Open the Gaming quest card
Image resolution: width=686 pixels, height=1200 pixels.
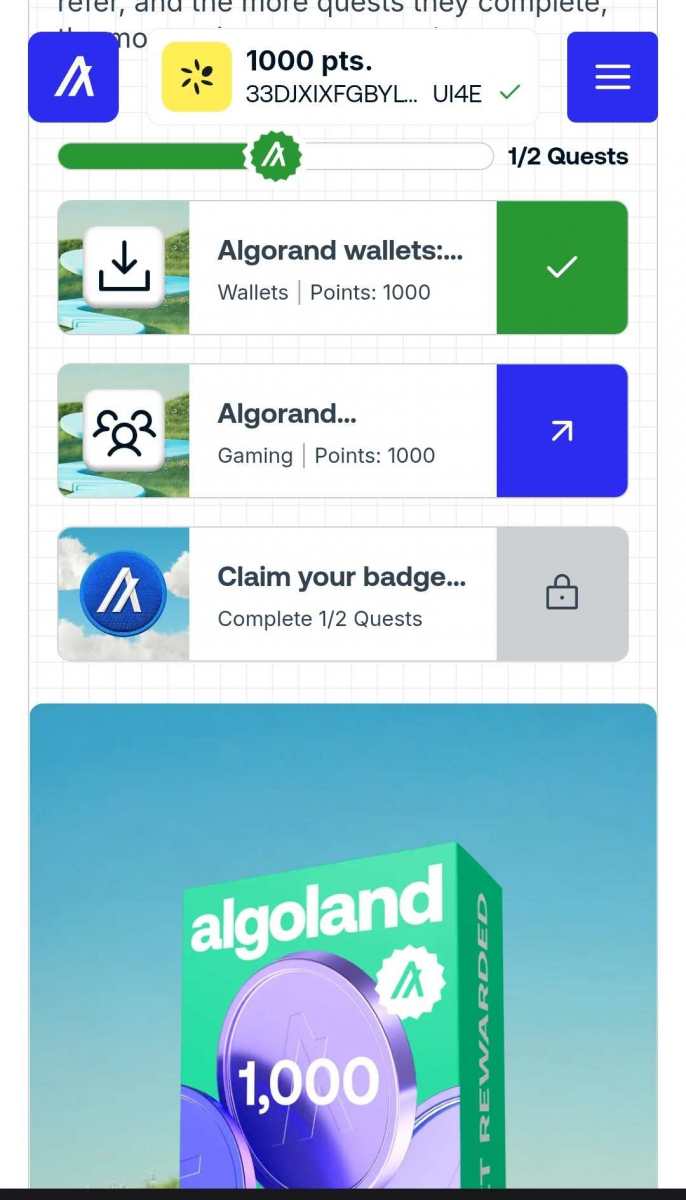340,431
